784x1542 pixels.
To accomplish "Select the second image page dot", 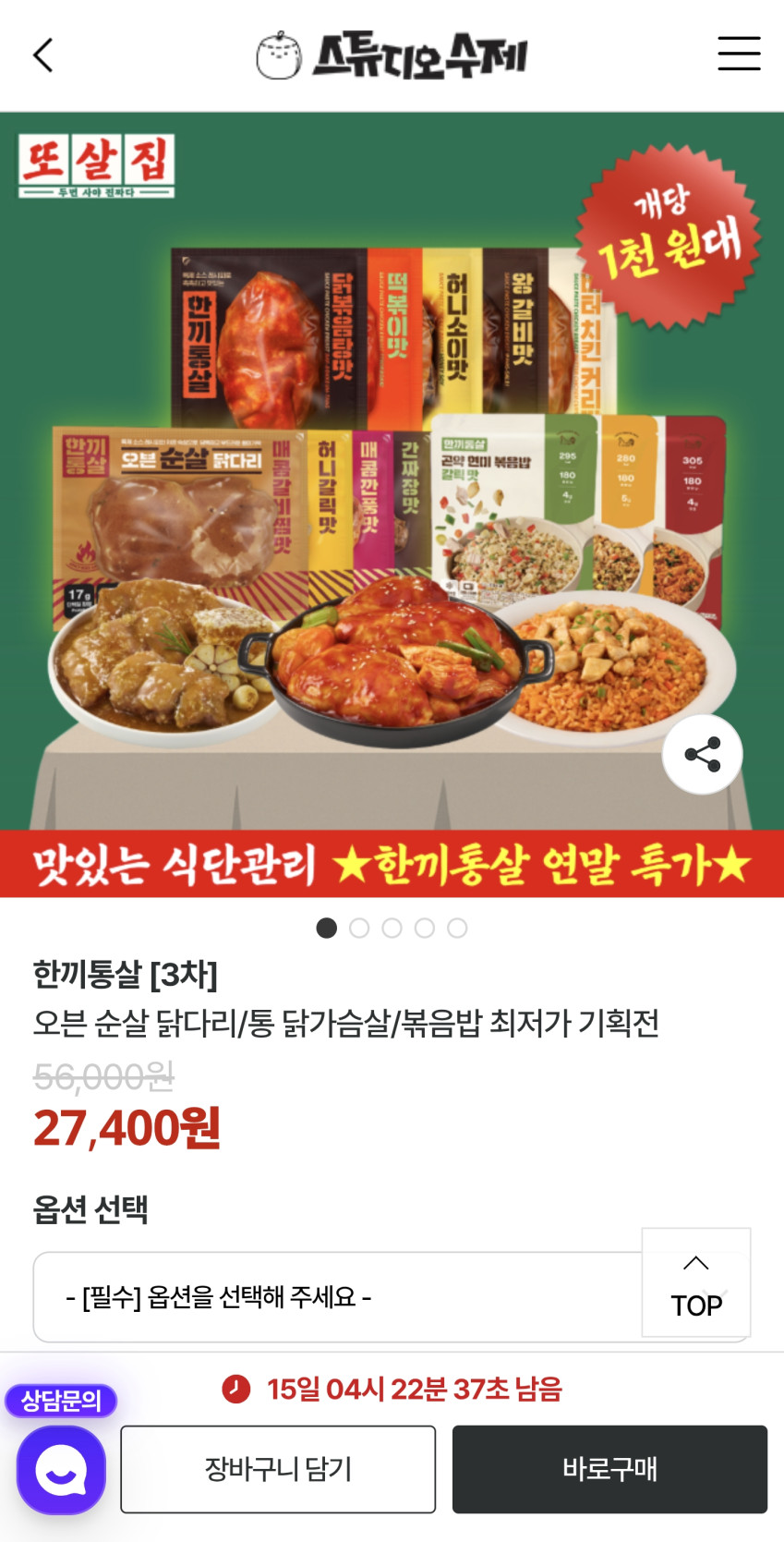I will point(359,928).
